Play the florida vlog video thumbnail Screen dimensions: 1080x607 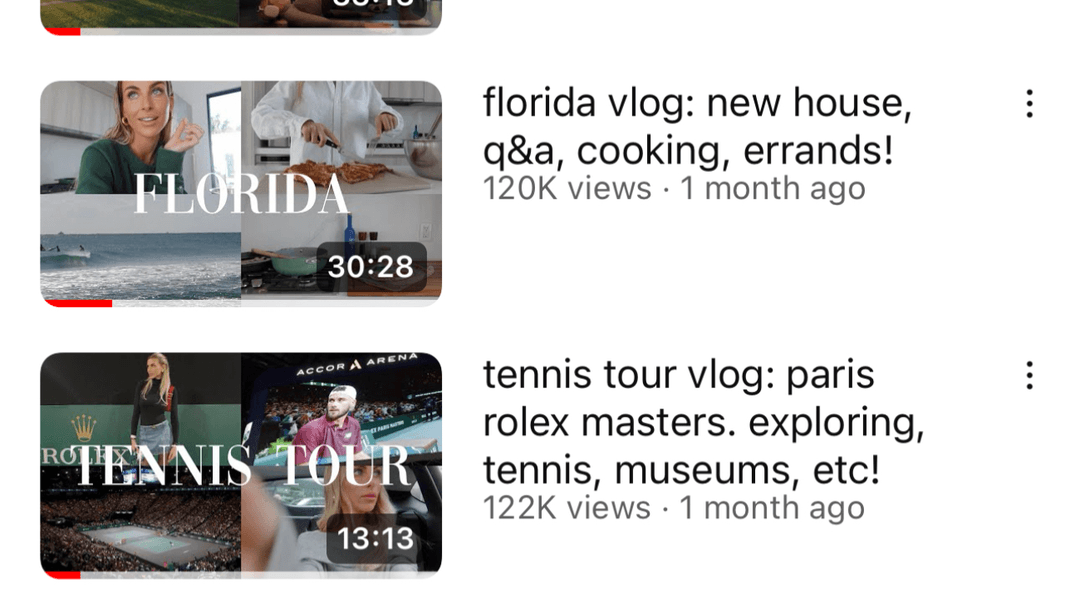tap(240, 193)
